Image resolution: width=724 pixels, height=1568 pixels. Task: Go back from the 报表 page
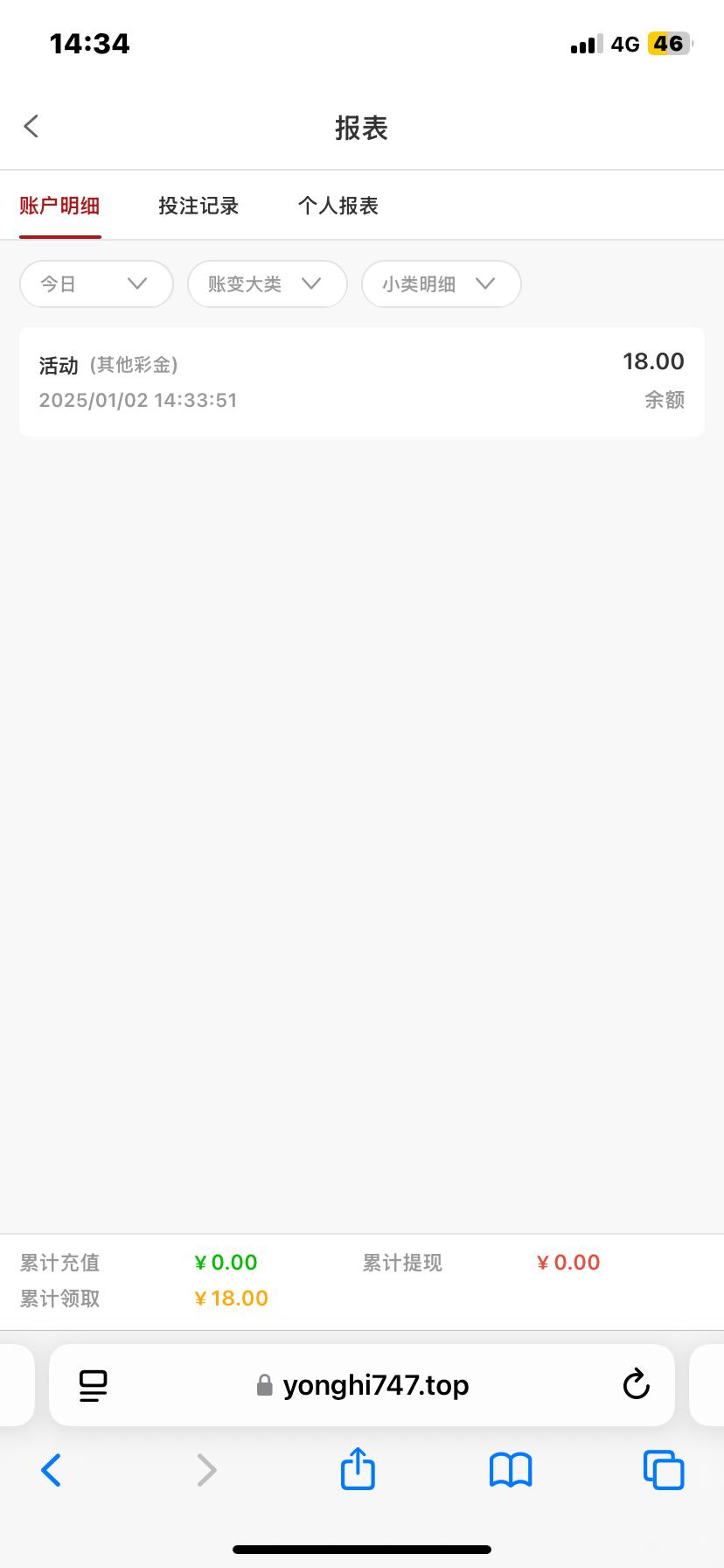coord(31,127)
